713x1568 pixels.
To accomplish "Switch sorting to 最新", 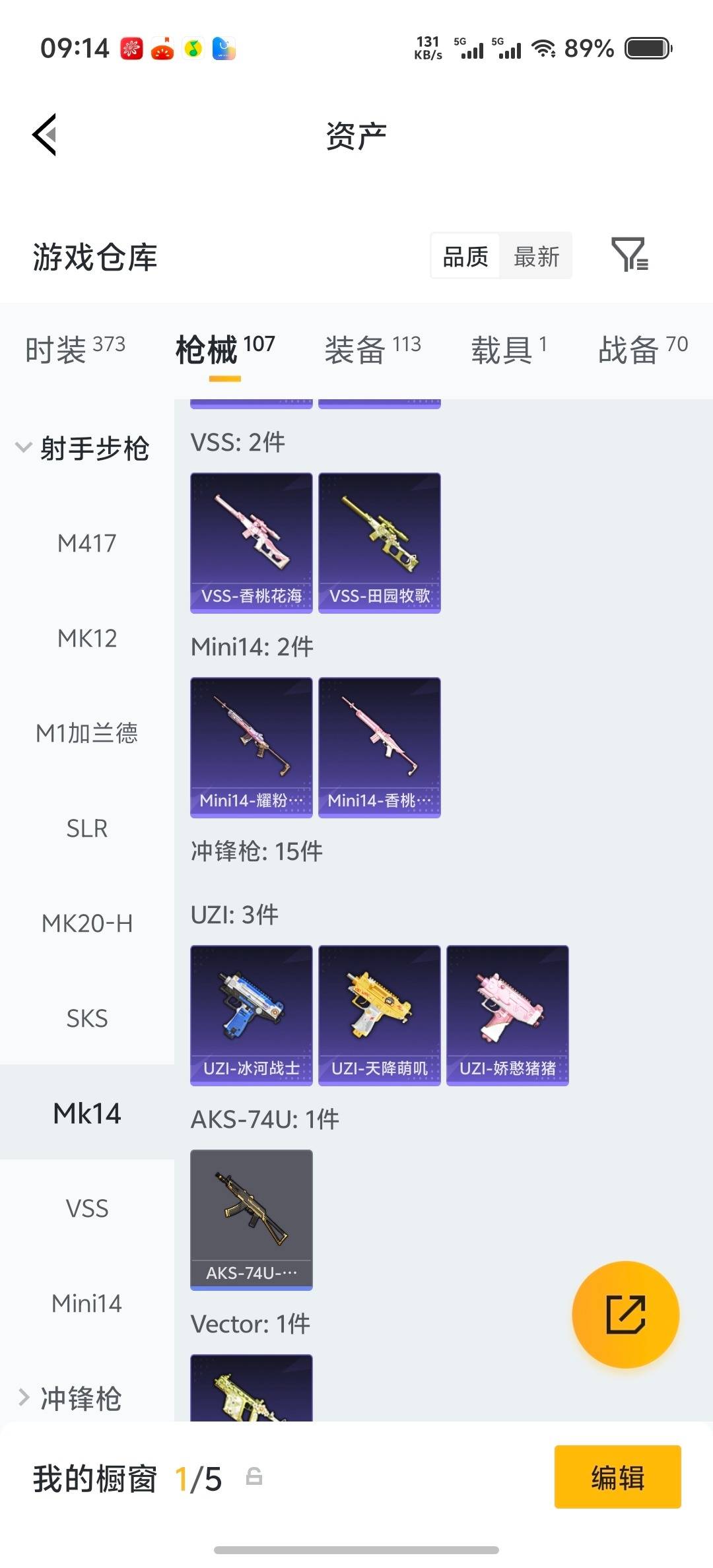I will tap(536, 256).
